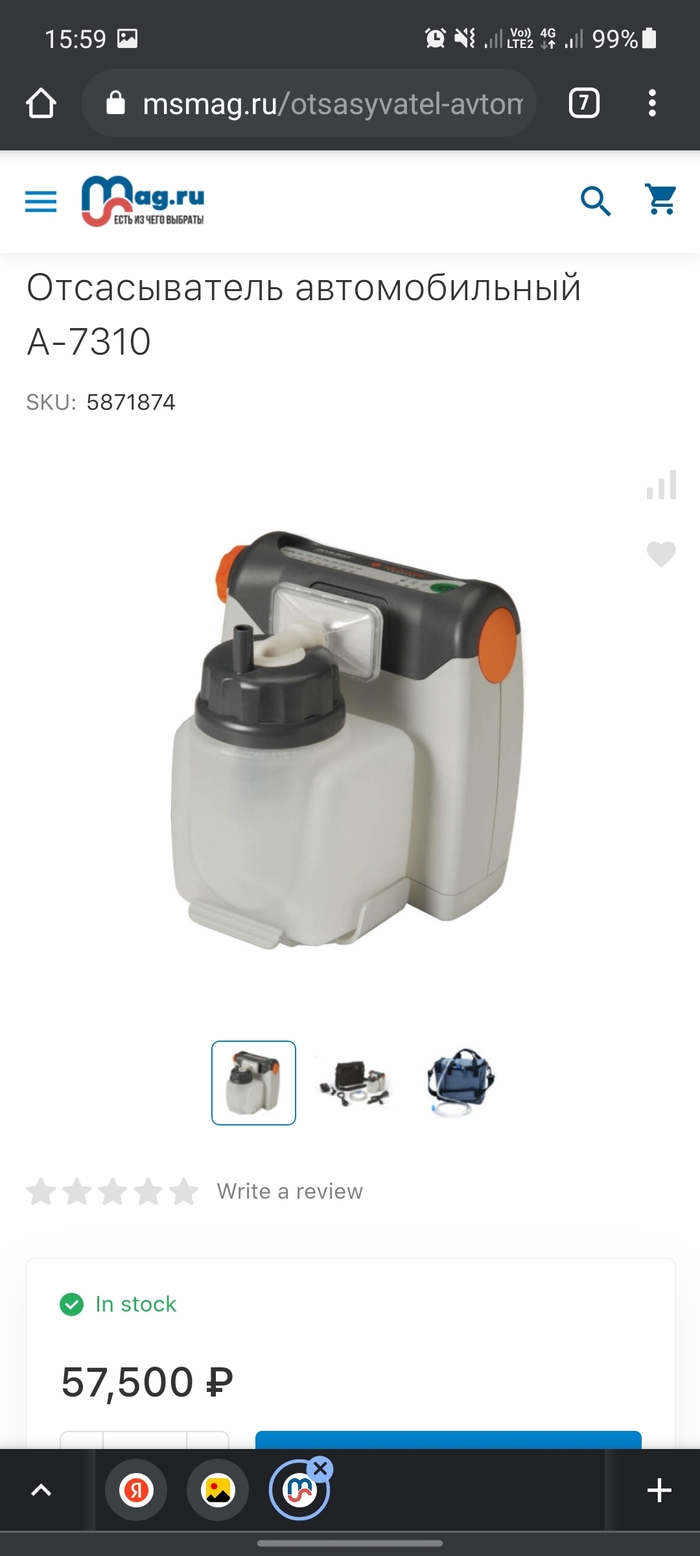Open the Write a review link
The width and height of the screenshot is (700, 1556).
click(289, 1191)
